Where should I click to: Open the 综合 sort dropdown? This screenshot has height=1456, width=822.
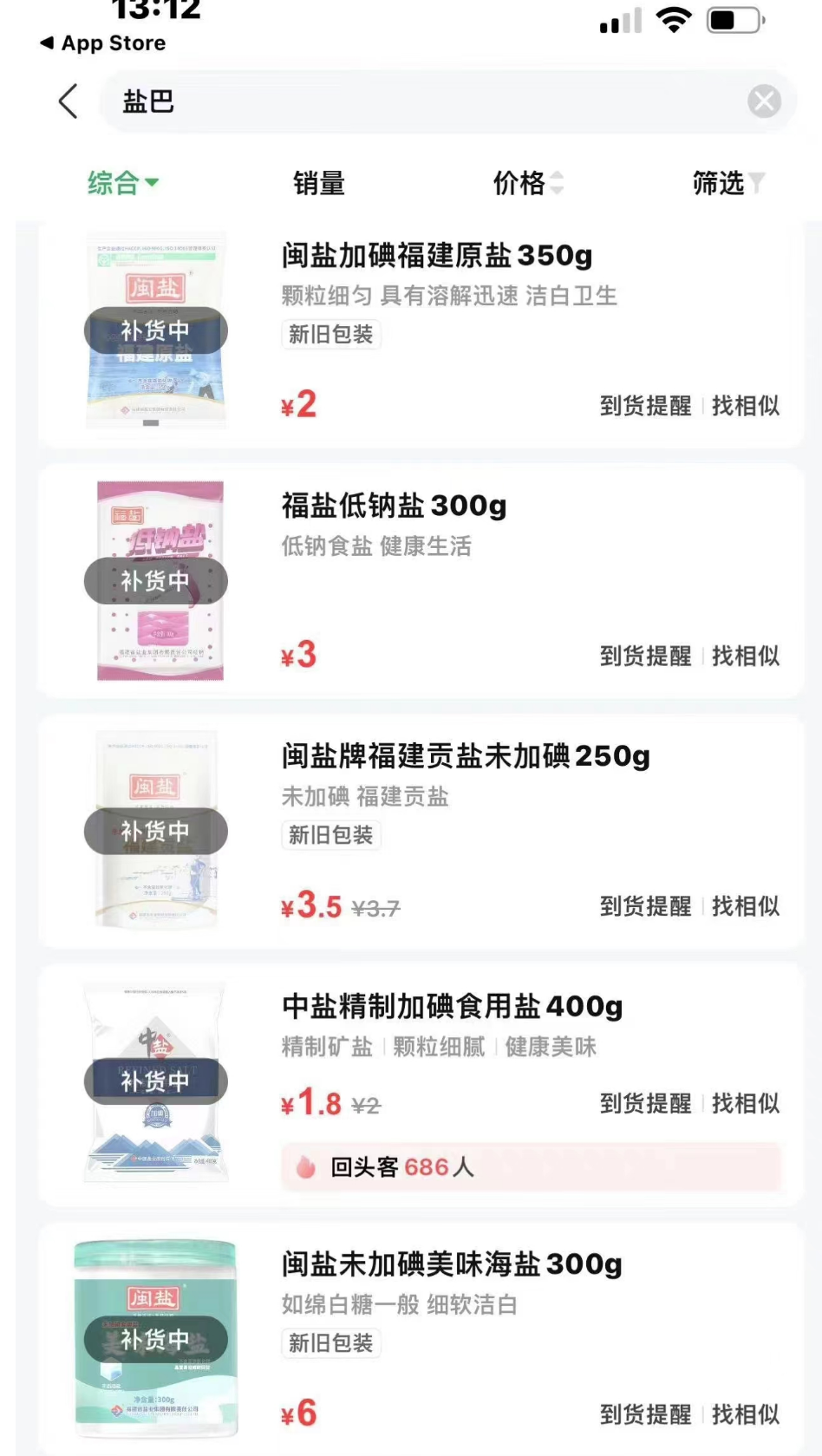pos(122,183)
